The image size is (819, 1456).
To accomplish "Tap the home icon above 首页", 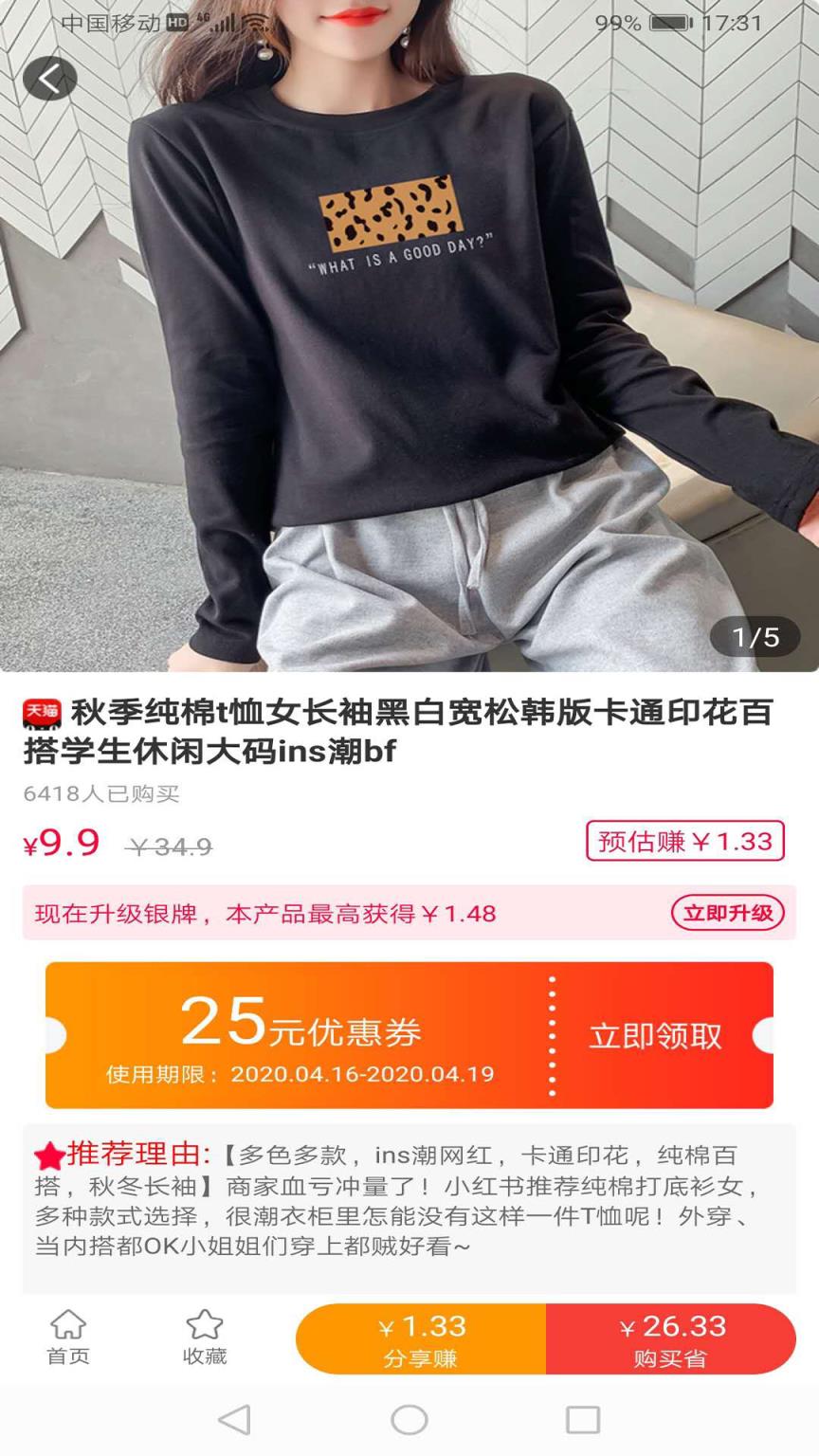I will (66, 1319).
